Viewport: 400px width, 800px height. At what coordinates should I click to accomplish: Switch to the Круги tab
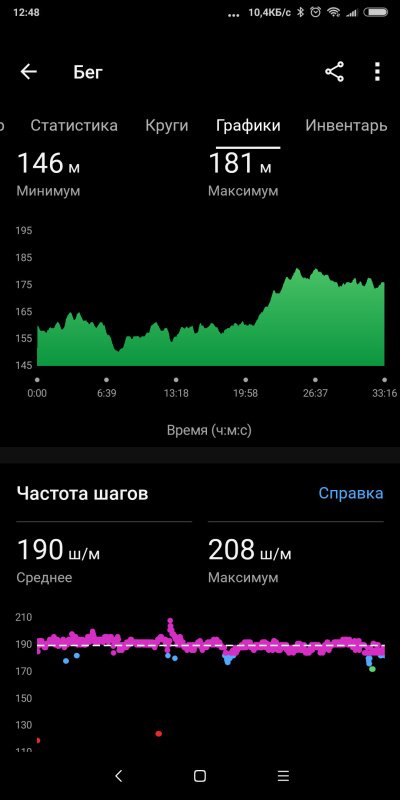coord(167,126)
